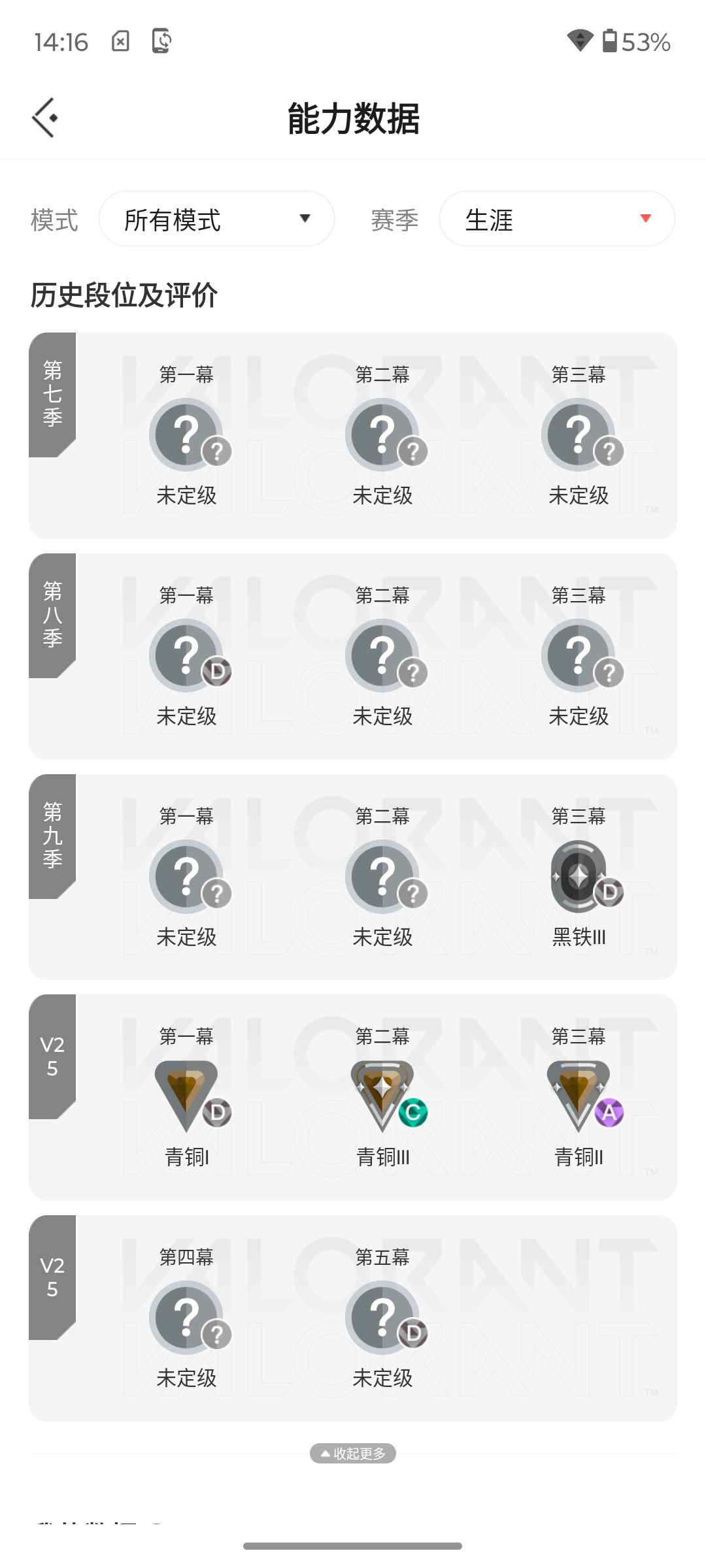706x1568 pixels.
Task: Open the 所有模式 mode dropdown
Action: click(216, 219)
